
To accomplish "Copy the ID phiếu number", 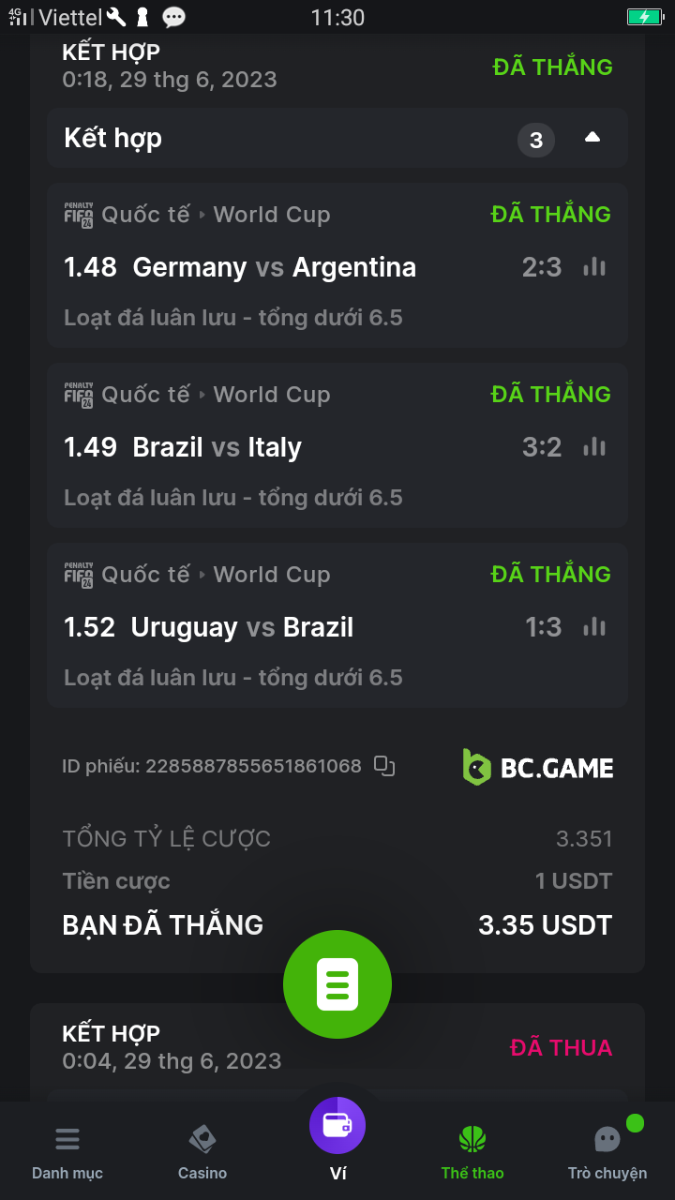I will [x=385, y=766].
